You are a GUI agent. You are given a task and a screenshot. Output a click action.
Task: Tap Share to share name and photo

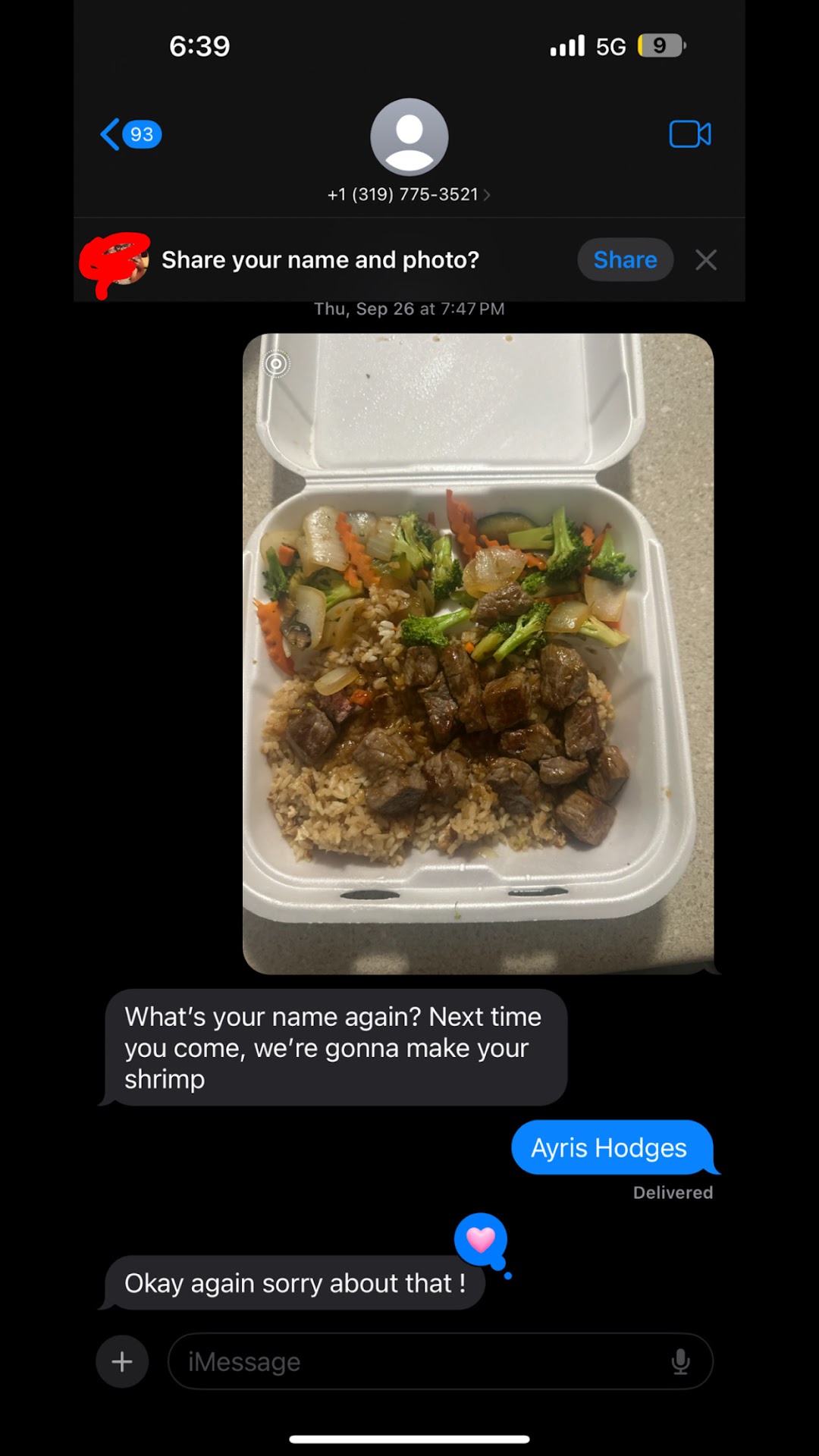(x=625, y=260)
